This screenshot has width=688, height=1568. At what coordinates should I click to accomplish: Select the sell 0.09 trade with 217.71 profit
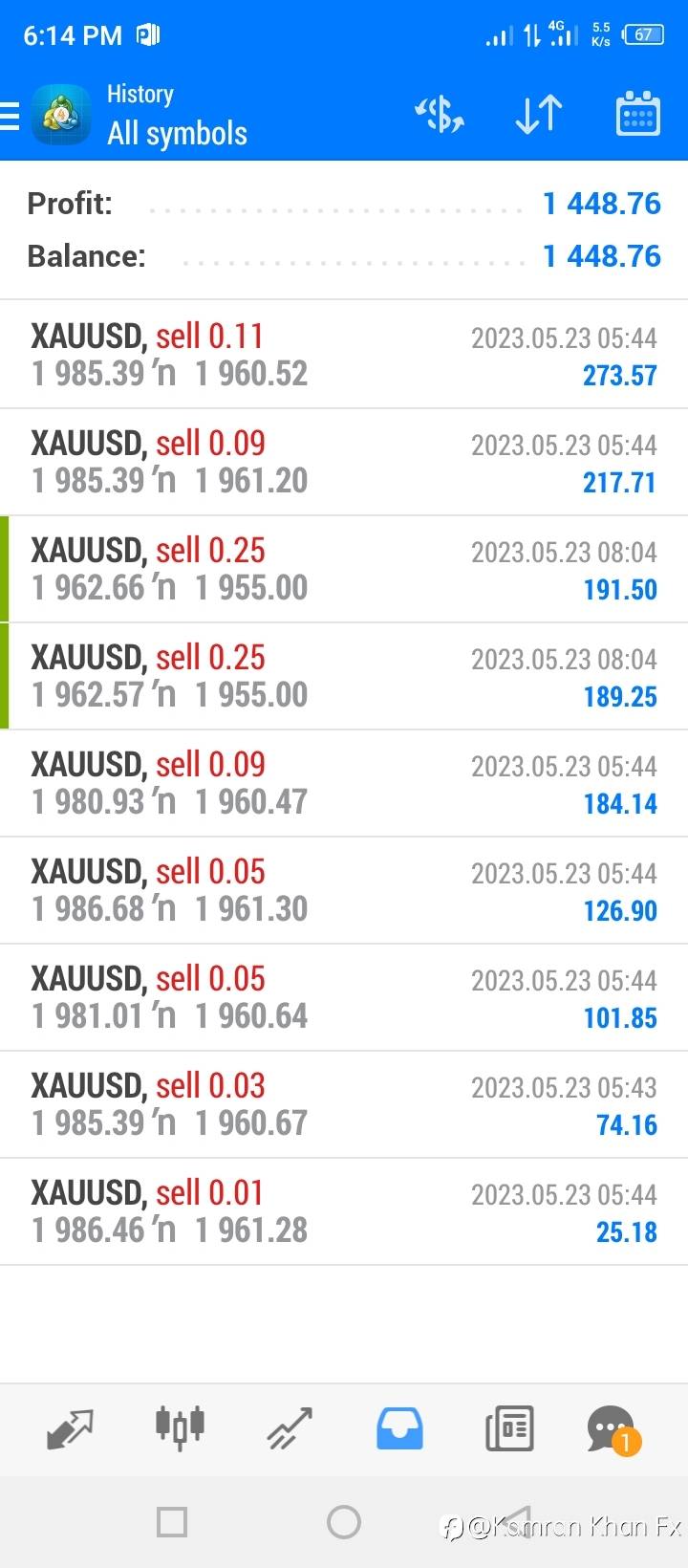tap(344, 462)
